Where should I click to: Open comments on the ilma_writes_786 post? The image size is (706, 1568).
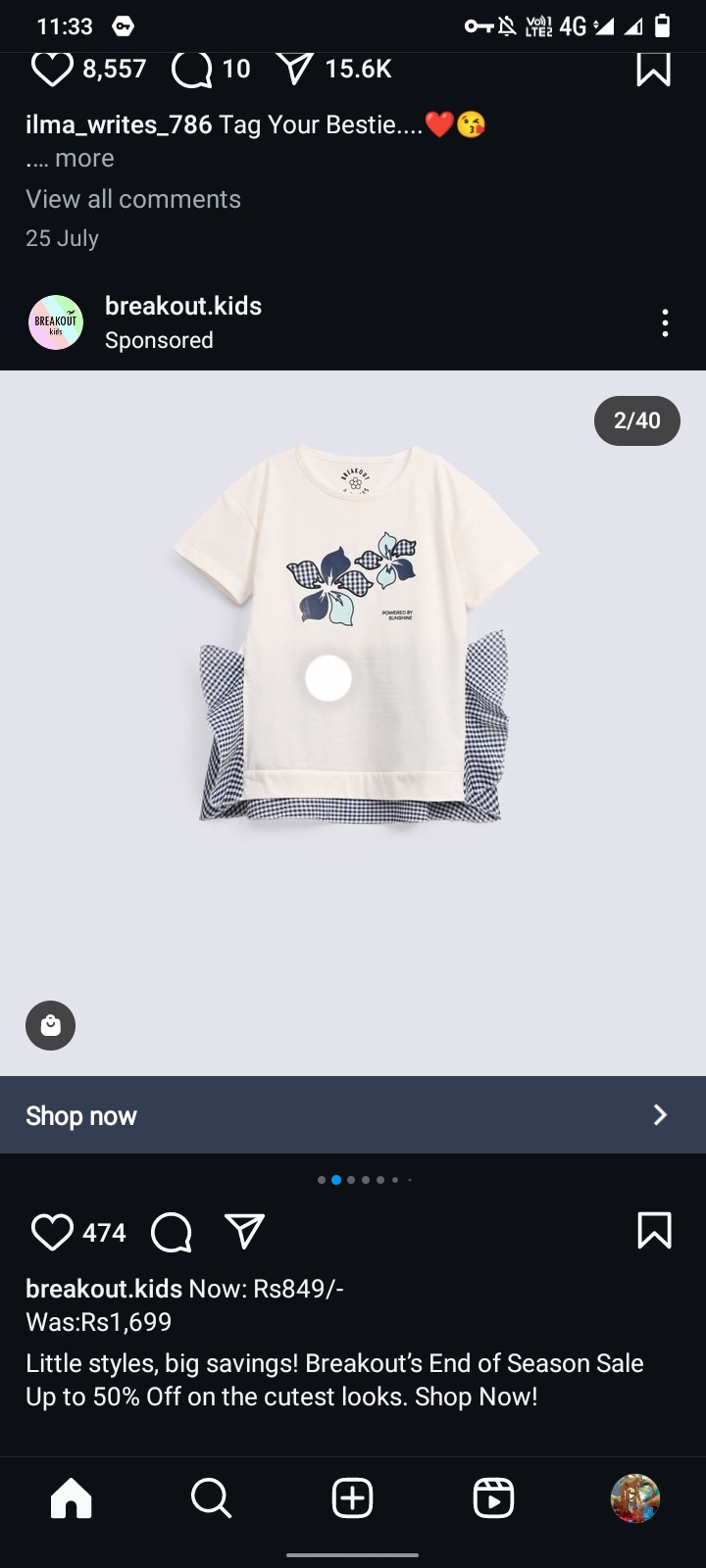(192, 68)
